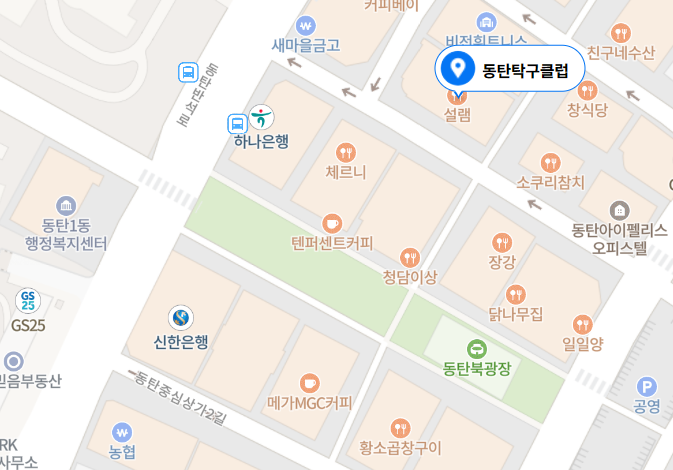Open the 체르니 restaurant marker

click(x=346, y=152)
